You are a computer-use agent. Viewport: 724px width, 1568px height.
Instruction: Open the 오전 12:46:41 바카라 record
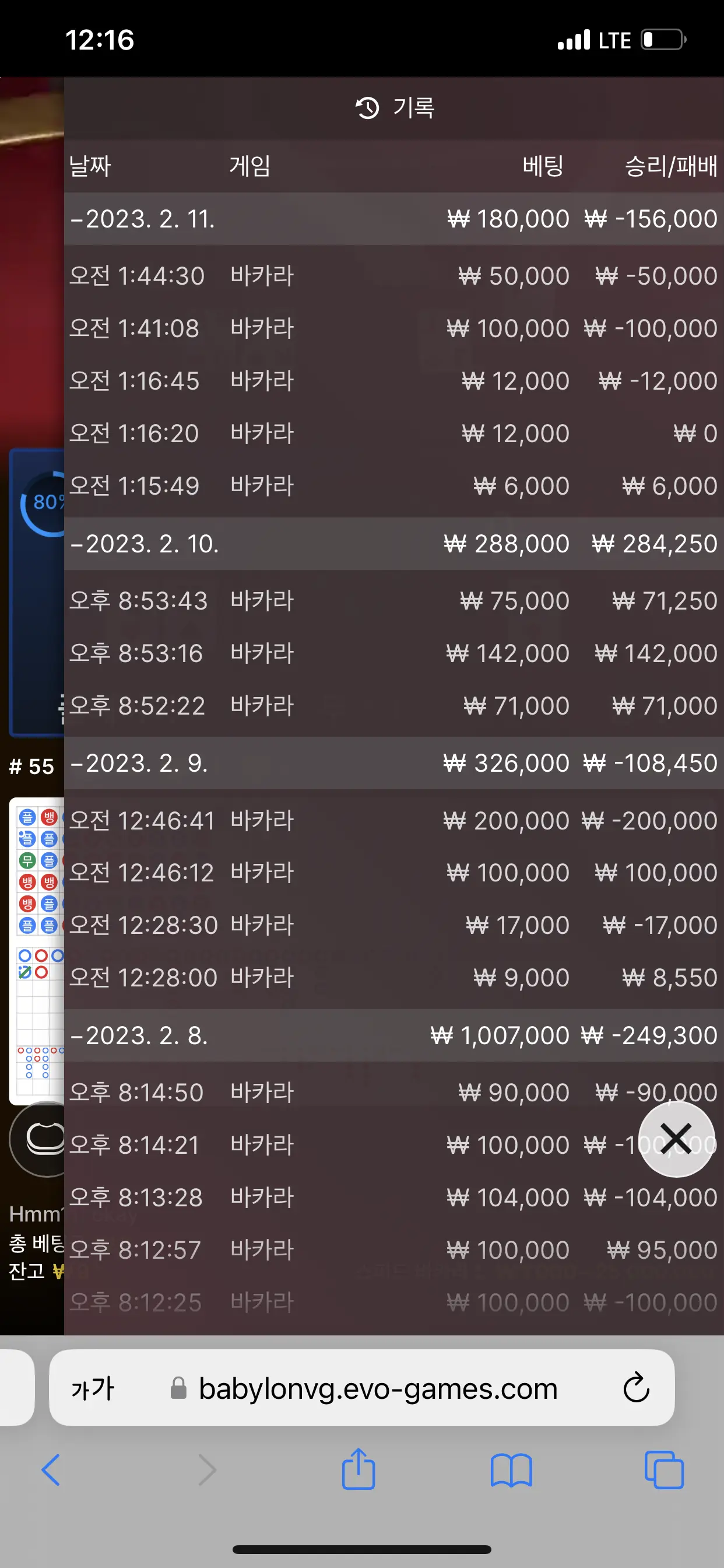coord(393,821)
